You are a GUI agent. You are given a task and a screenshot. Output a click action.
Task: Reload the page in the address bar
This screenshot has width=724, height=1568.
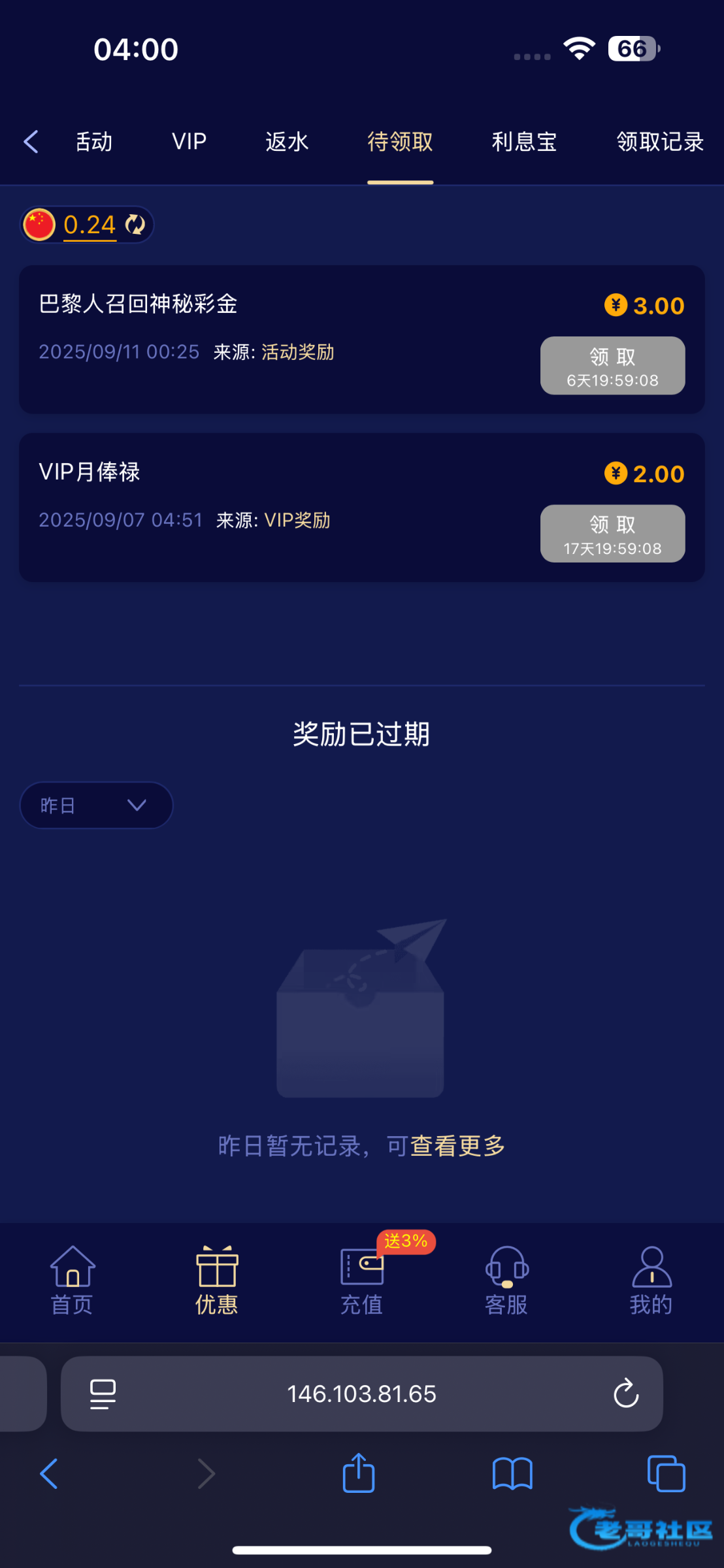pyautogui.click(x=625, y=1394)
